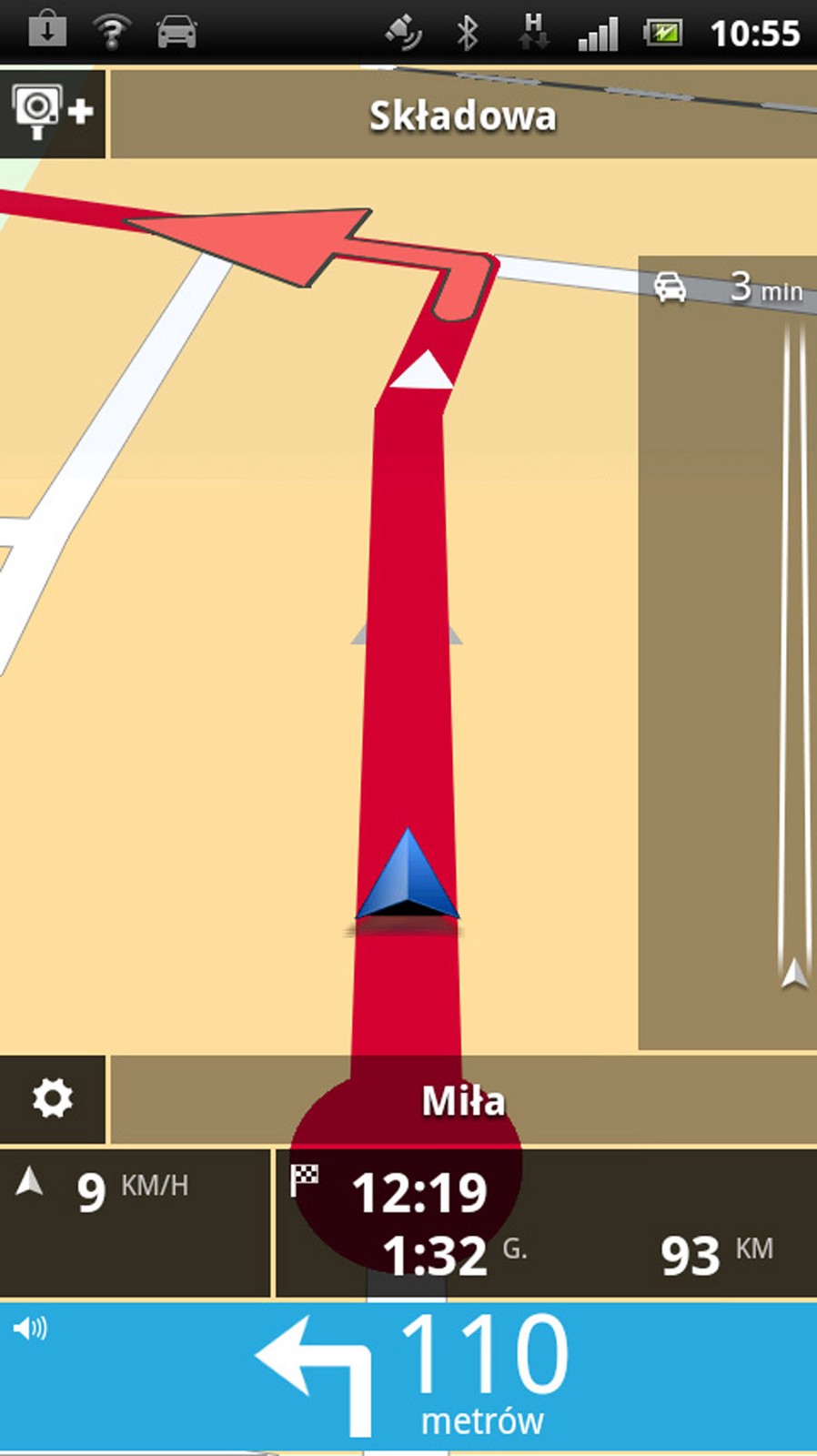
Task: Open the settings gear menu
Action: pyautogui.click(x=52, y=1098)
